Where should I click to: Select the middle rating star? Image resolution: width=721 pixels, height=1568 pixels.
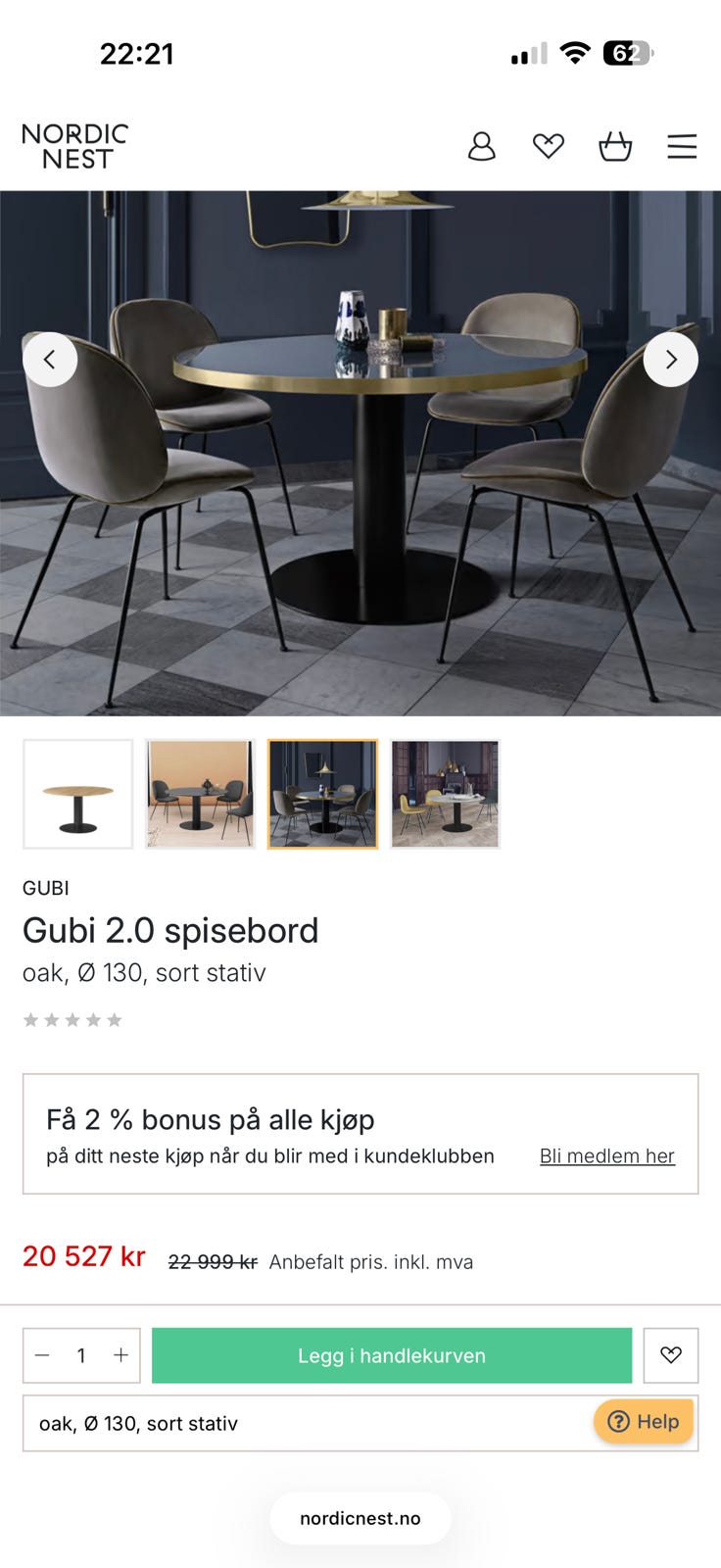pos(72,1019)
